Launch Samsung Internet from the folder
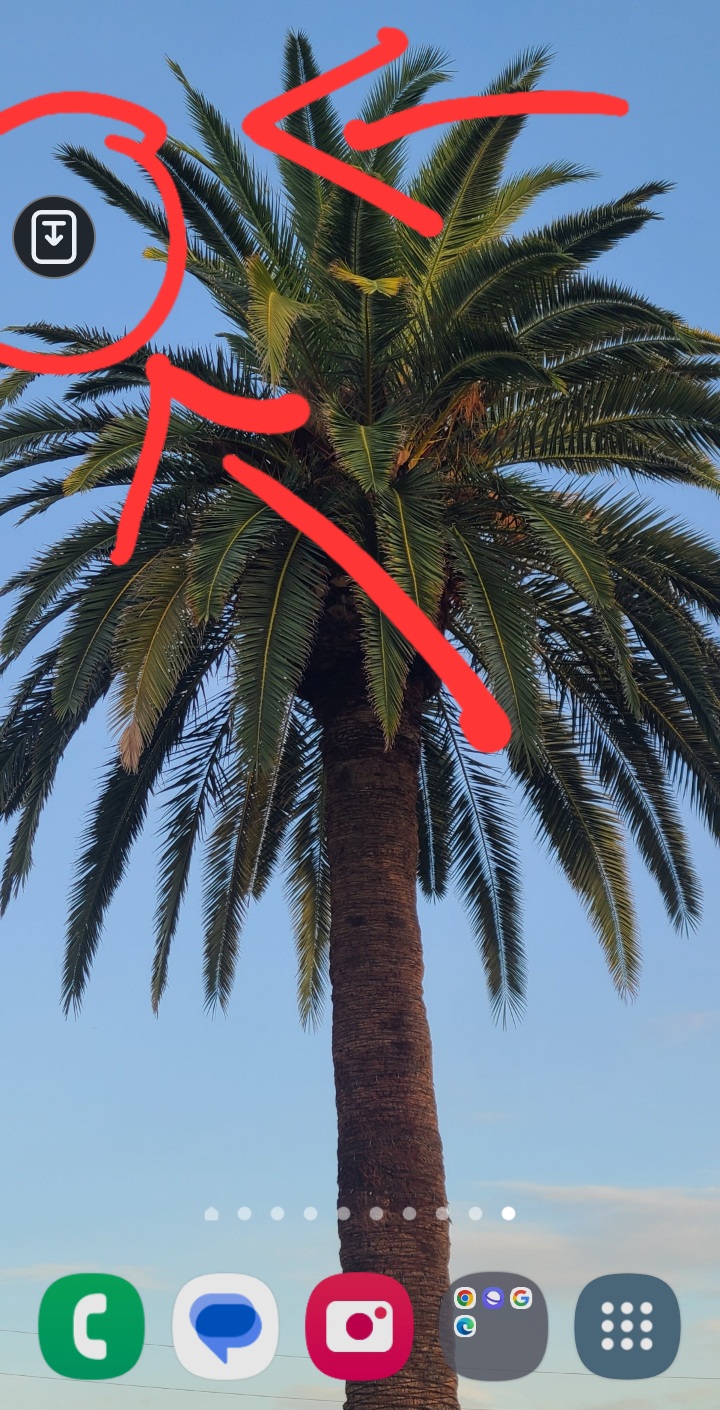Image resolution: width=720 pixels, height=1410 pixels. (x=493, y=1298)
